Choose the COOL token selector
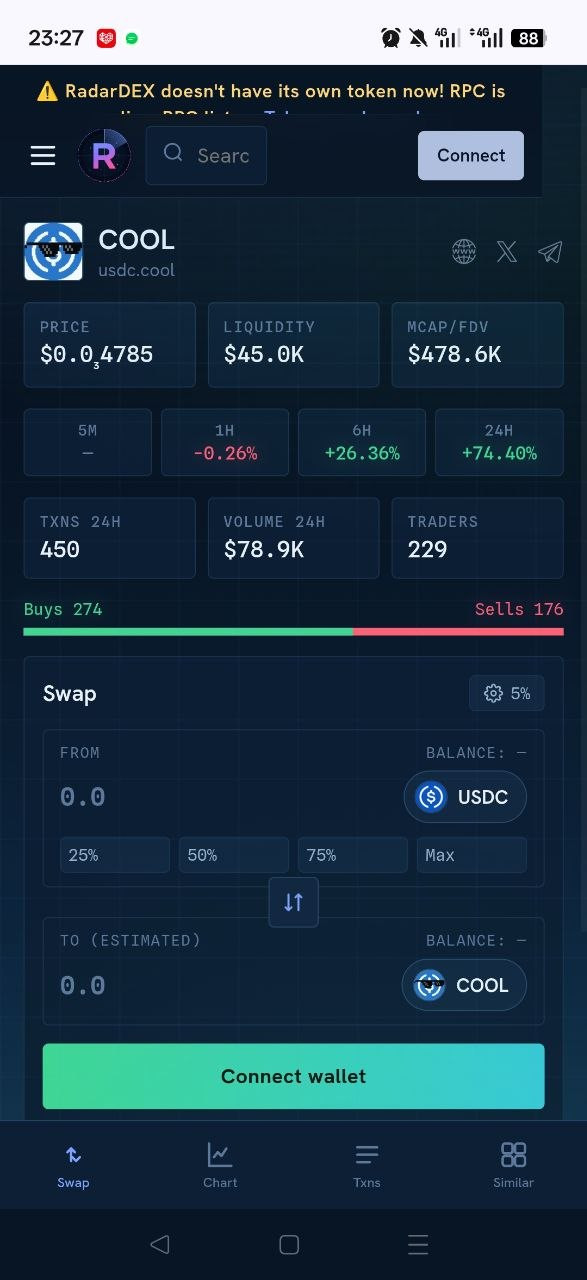Screen dimensions: 587x1280 tap(464, 985)
